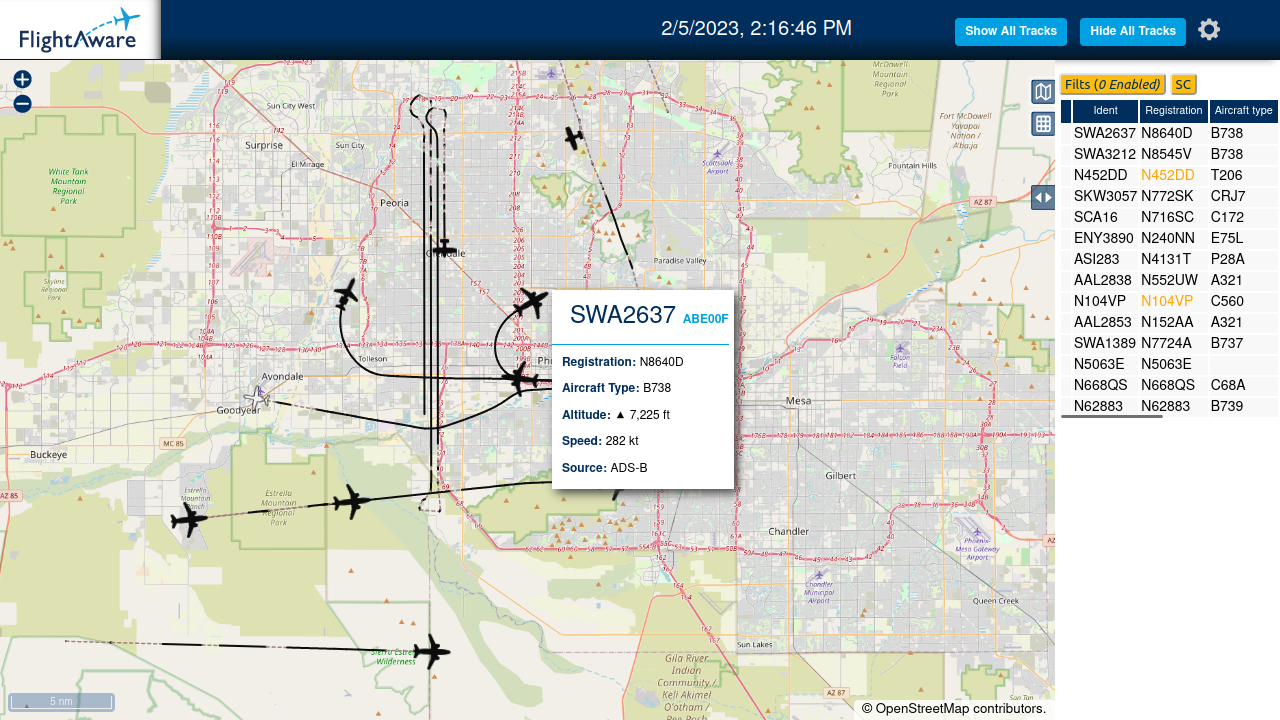The image size is (1280, 720).
Task: Zoom out on the map
Action: pos(22,104)
